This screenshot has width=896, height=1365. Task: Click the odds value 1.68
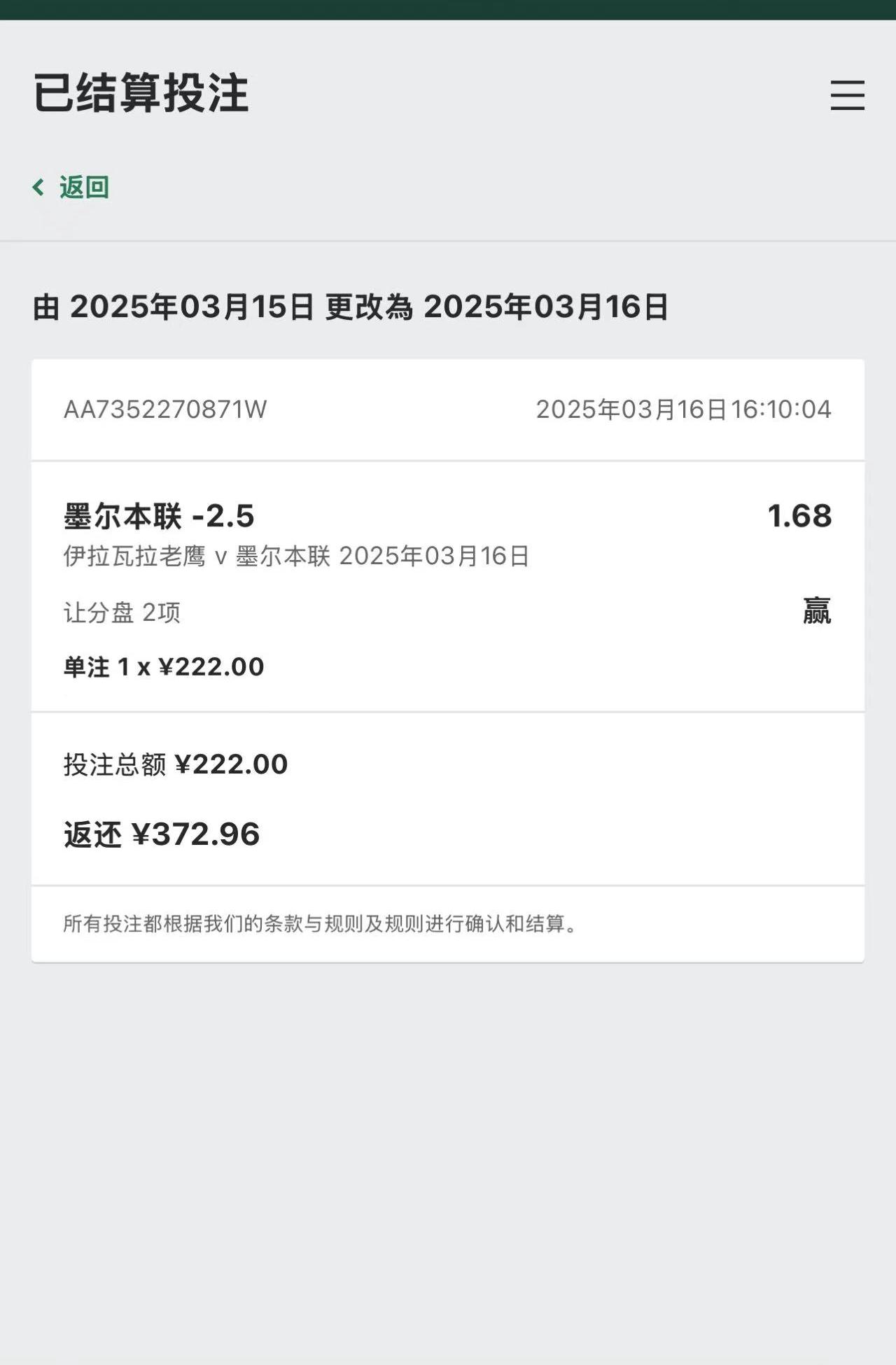pos(799,517)
